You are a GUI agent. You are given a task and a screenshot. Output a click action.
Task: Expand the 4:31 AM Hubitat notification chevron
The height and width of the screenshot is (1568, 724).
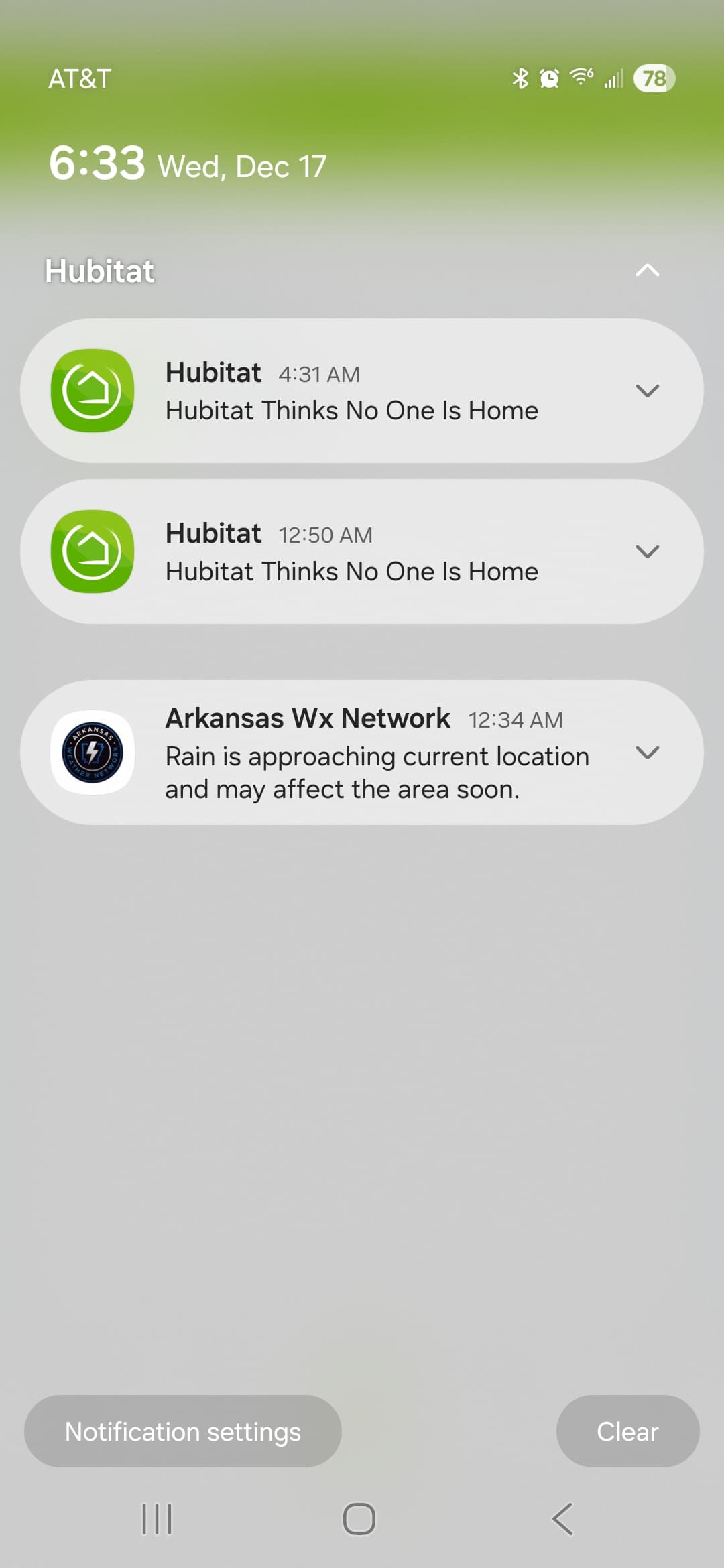[x=647, y=391]
